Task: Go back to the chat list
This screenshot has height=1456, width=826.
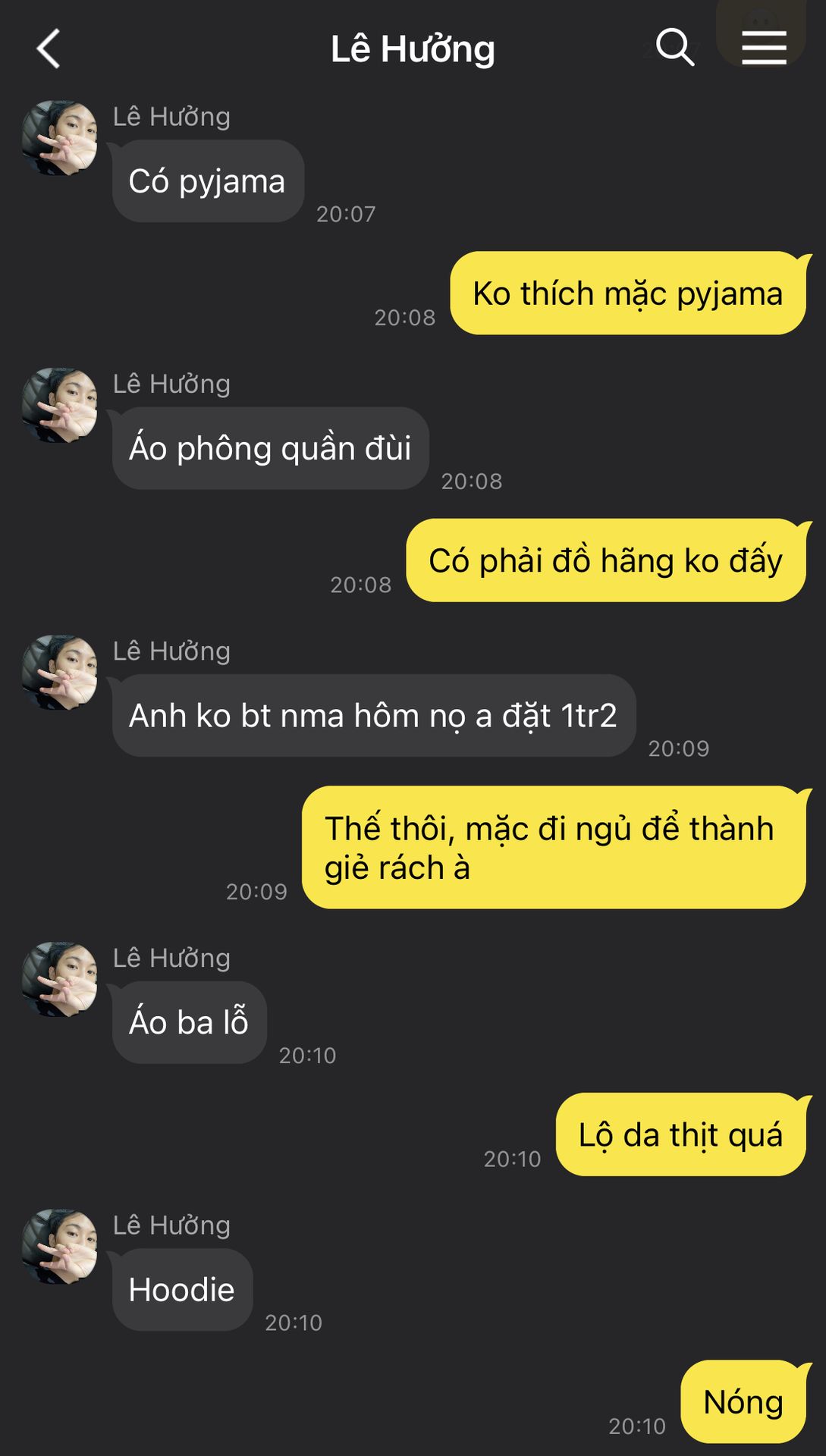Action: (49, 49)
